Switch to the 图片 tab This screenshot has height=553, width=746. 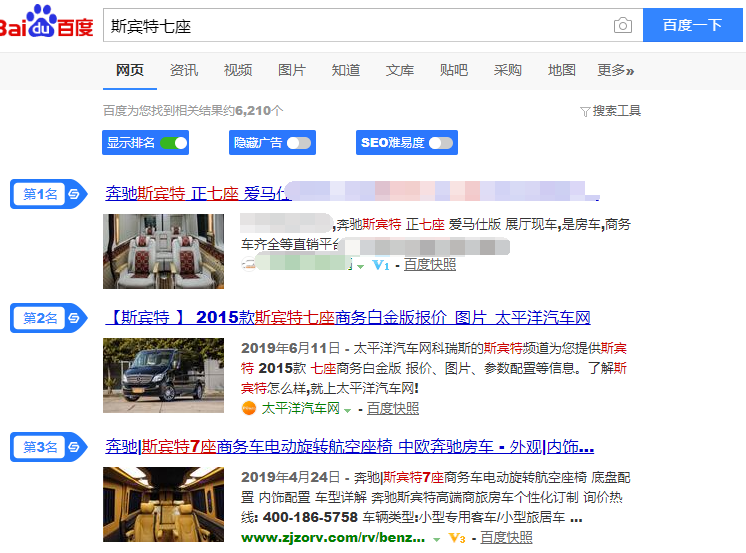tap(292, 70)
